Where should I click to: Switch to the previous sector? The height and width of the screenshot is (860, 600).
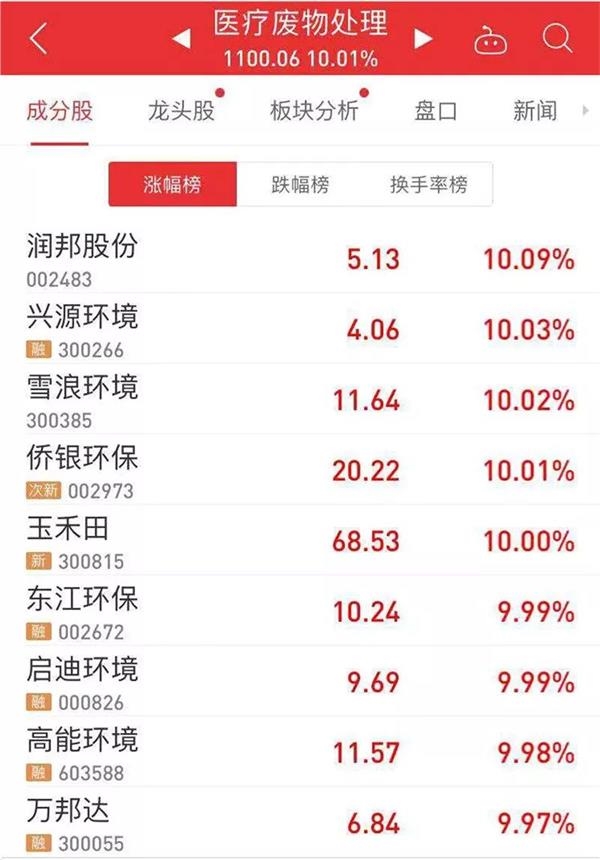click(181, 39)
